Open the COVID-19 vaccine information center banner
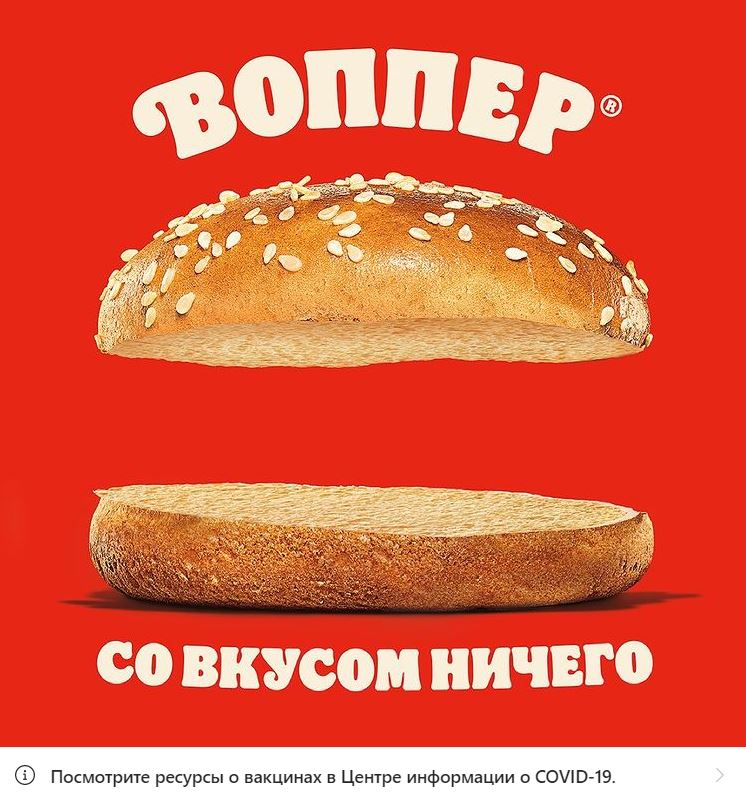 pyautogui.click(x=334, y=776)
